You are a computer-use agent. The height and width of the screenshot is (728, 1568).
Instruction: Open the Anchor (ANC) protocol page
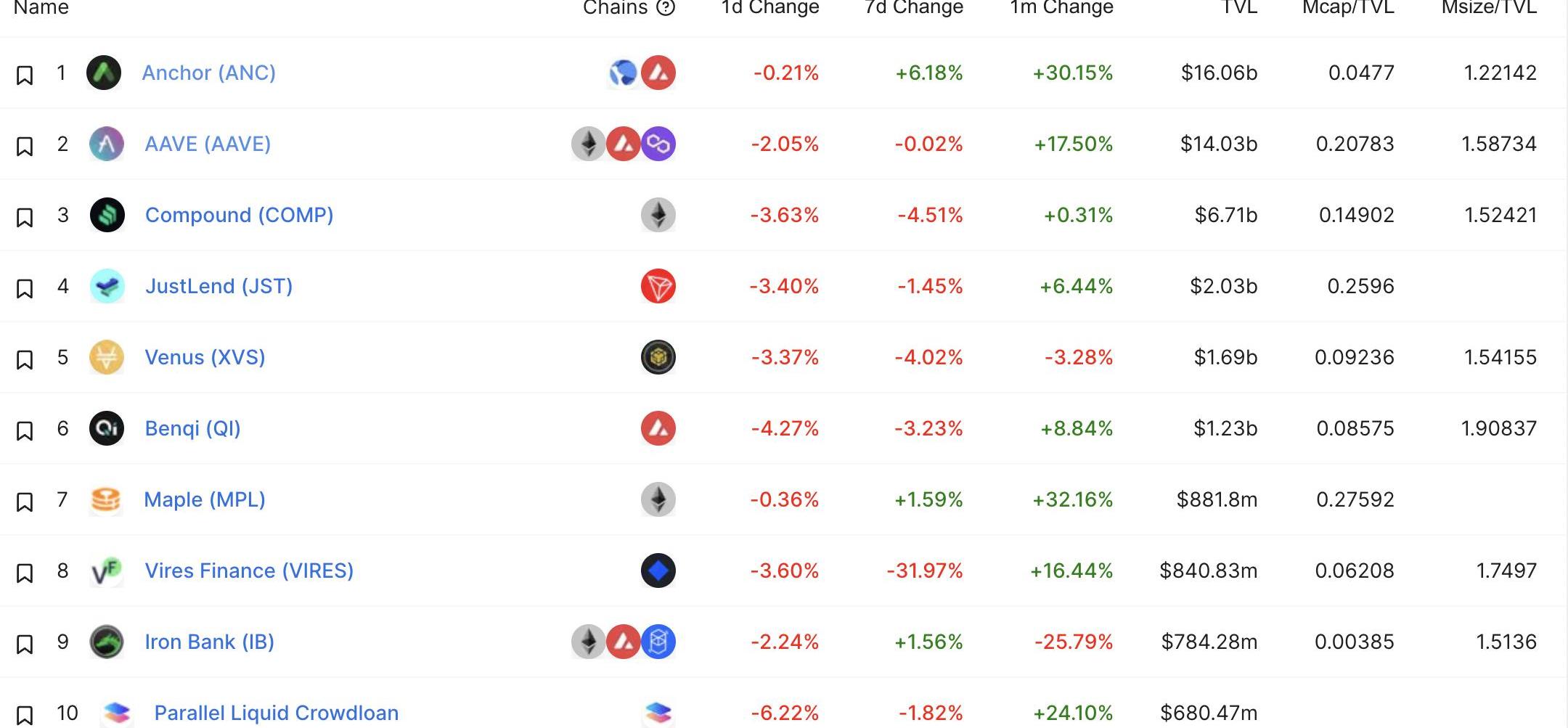pos(208,73)
